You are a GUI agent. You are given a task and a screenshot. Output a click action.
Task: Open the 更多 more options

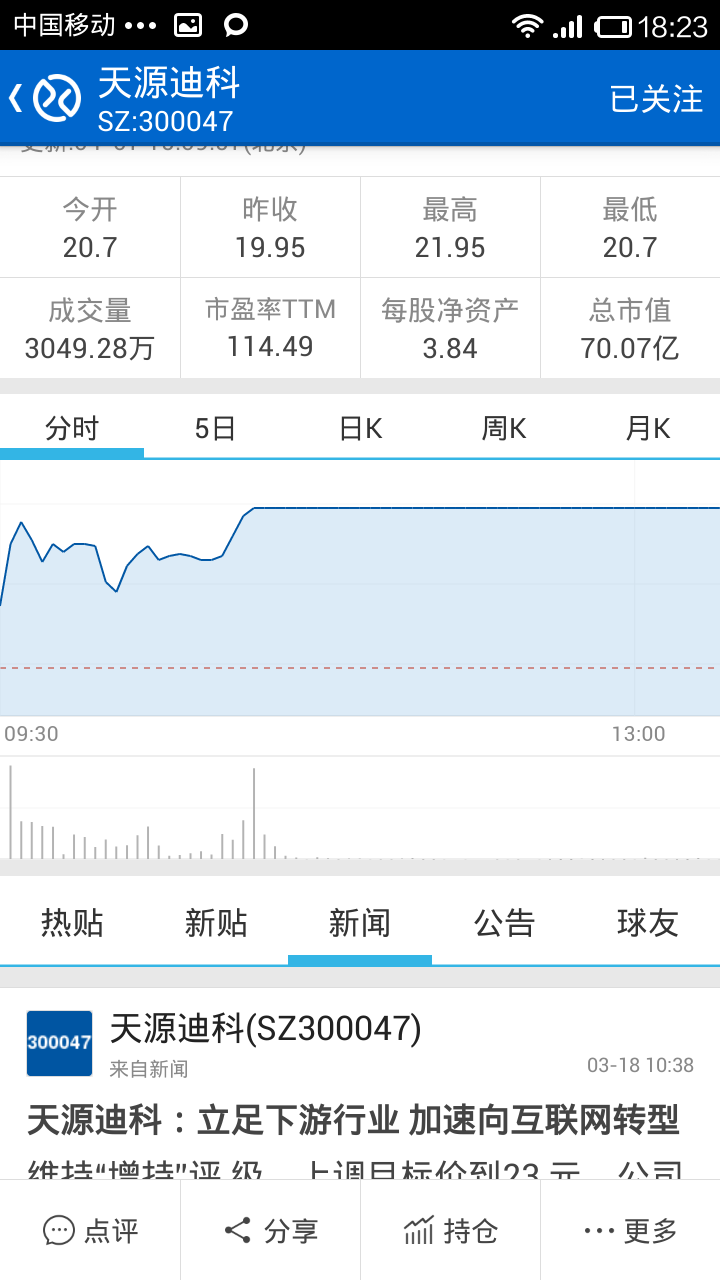click(630, 1231)
